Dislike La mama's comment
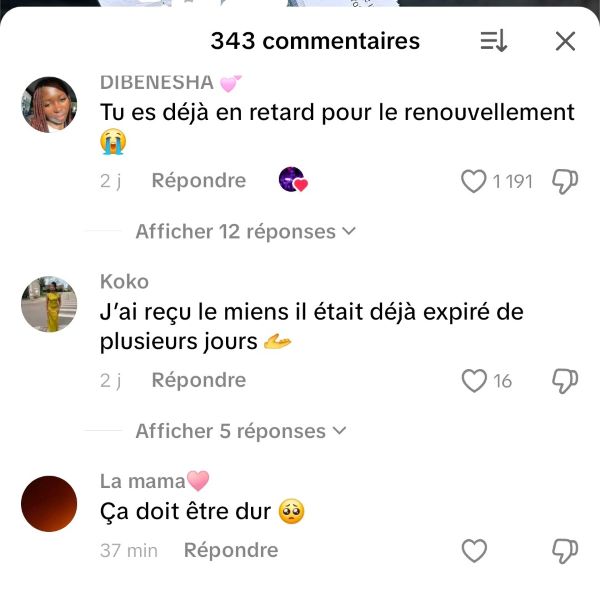 click(565, 551)
